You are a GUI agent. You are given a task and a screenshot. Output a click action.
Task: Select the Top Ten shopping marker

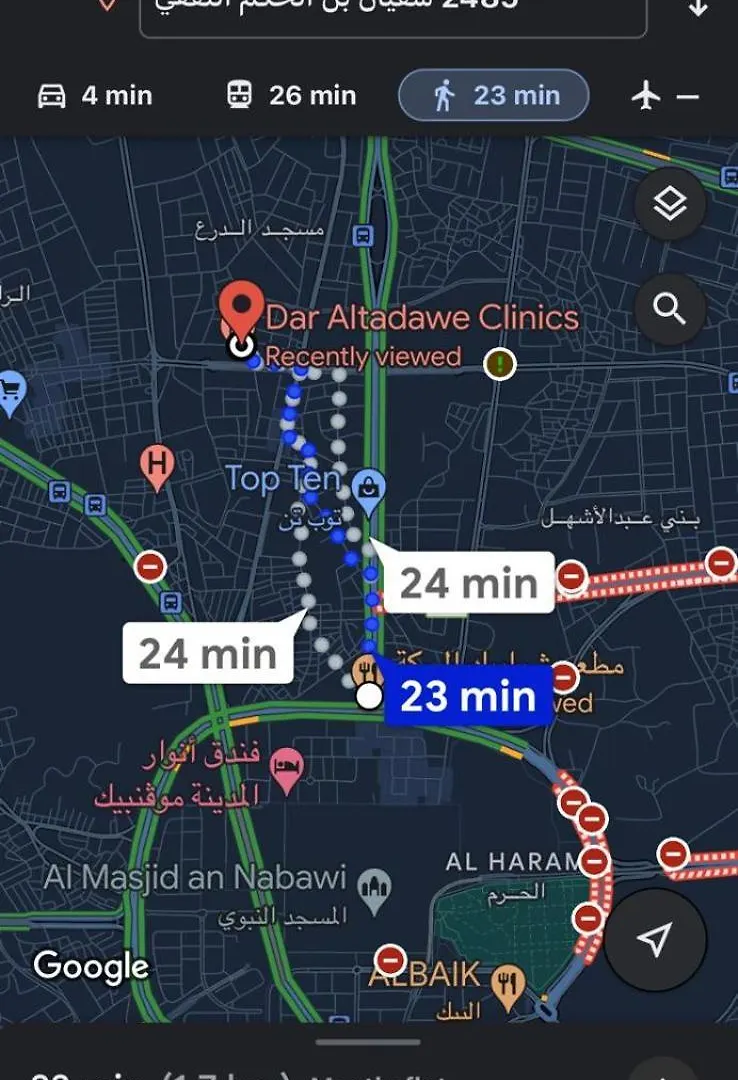tap(369, 487)
